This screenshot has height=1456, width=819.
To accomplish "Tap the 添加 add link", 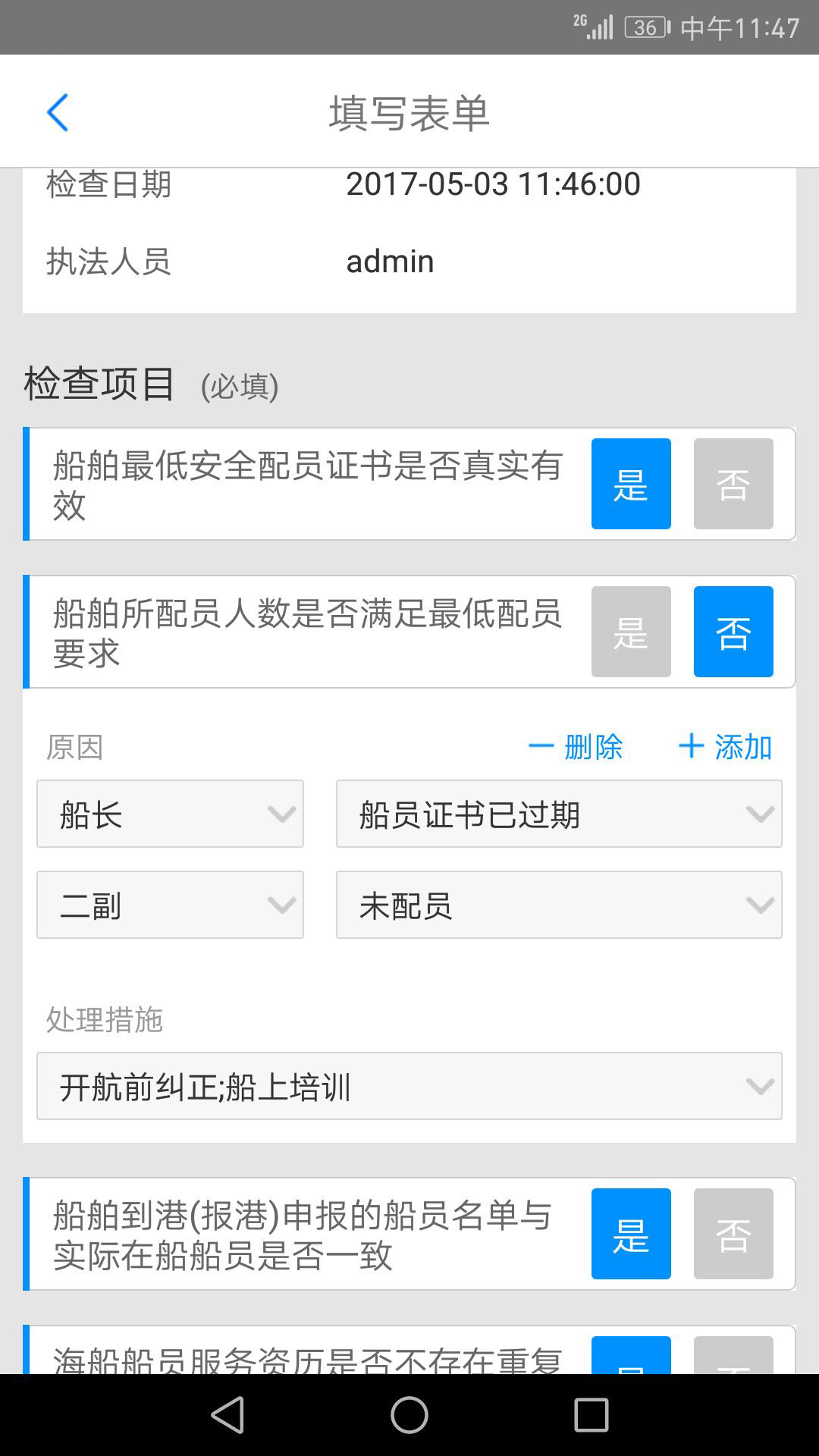I will click(742, 747).
